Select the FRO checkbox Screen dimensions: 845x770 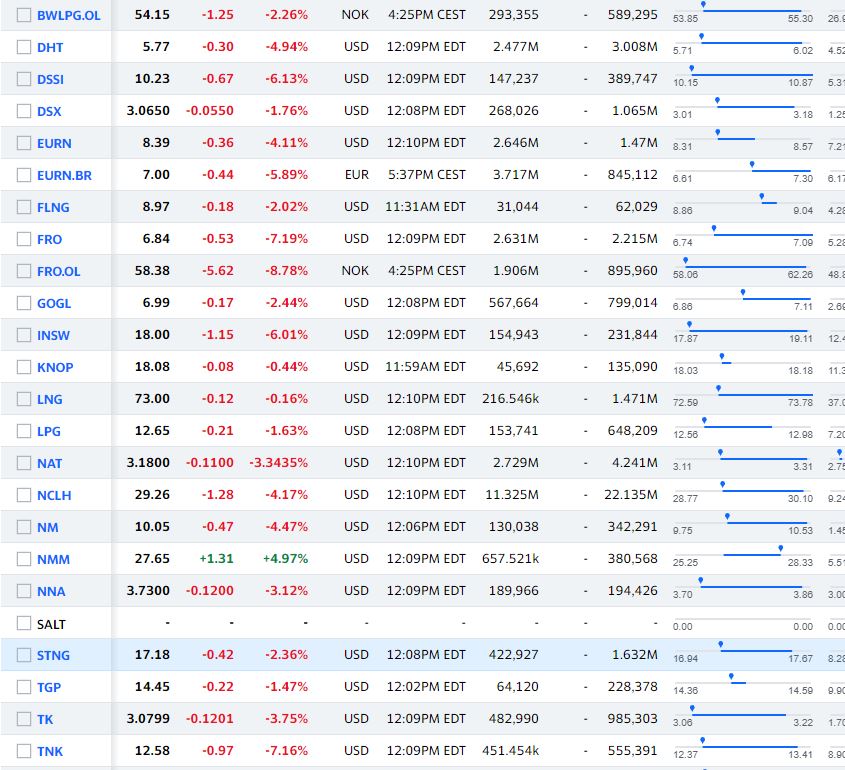click(24, 239)
